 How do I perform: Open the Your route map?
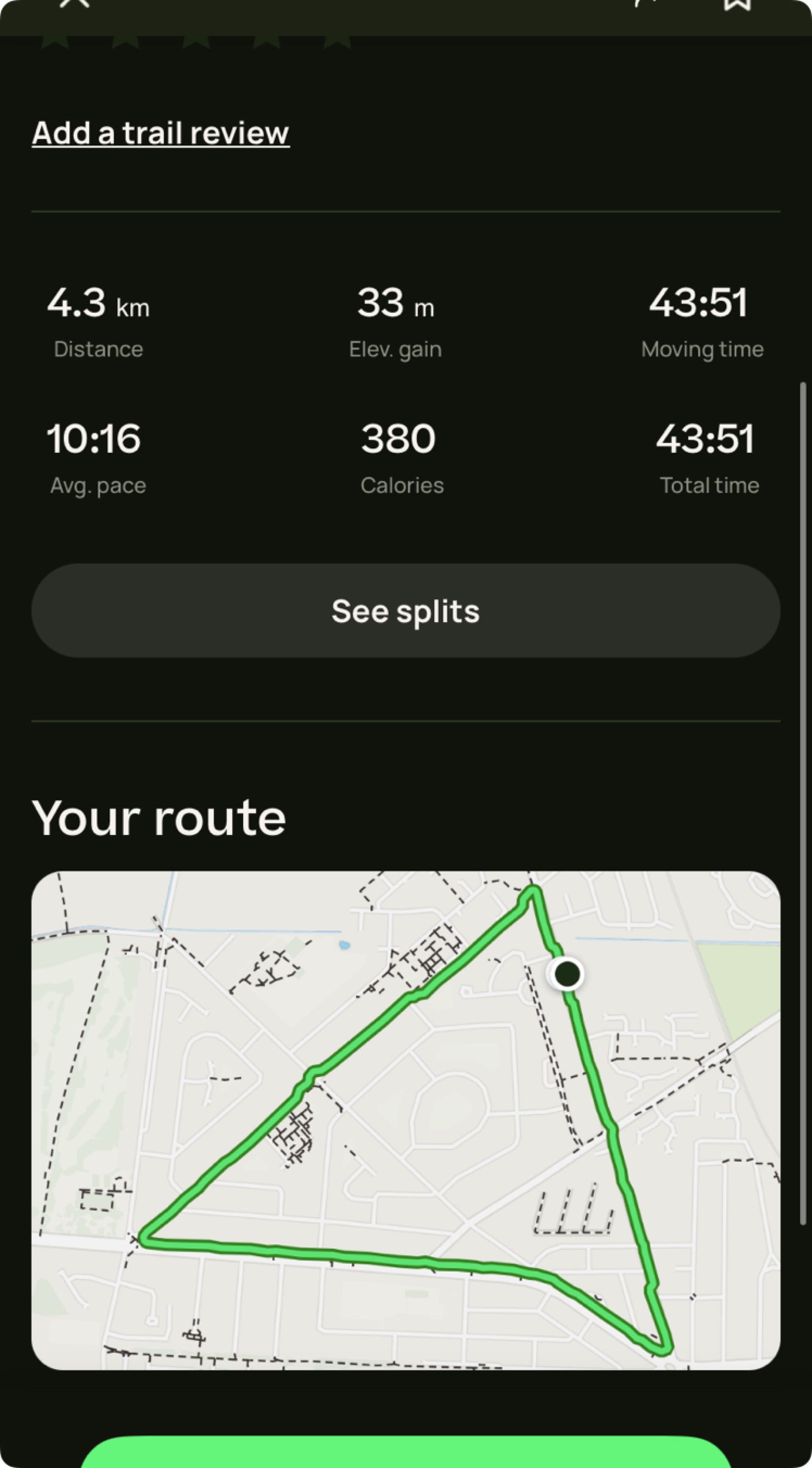tap(405, 1120)
